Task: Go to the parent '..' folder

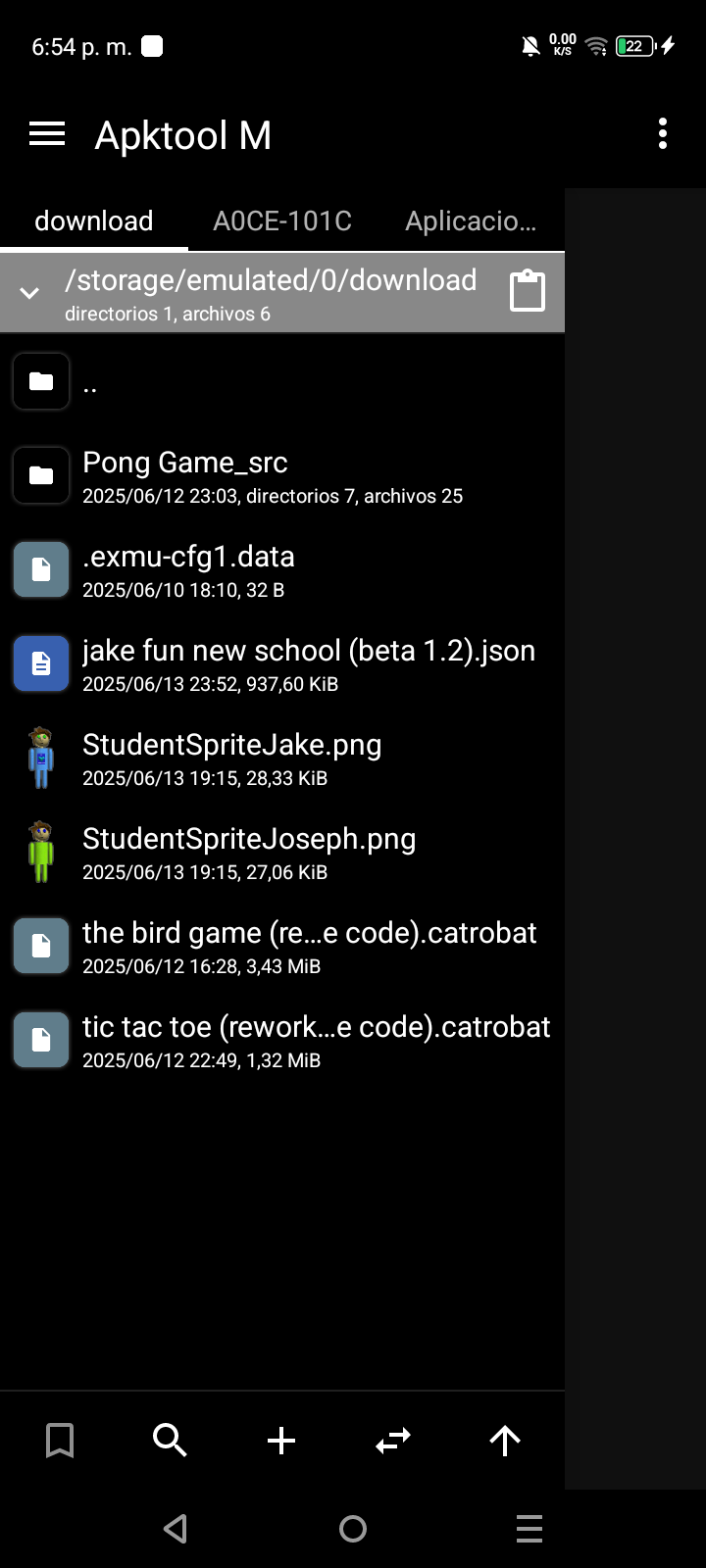Action: click(282, 381)
